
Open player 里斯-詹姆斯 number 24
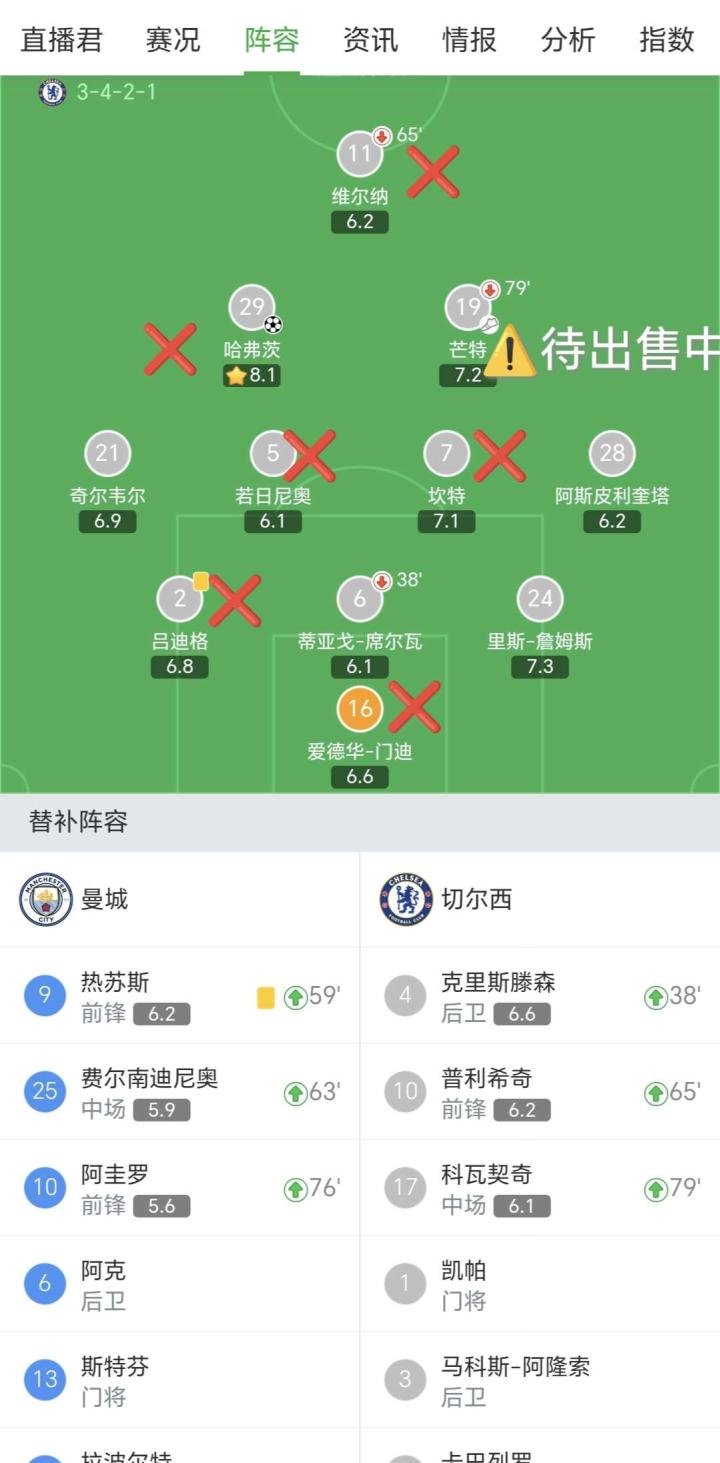[540, 598]
